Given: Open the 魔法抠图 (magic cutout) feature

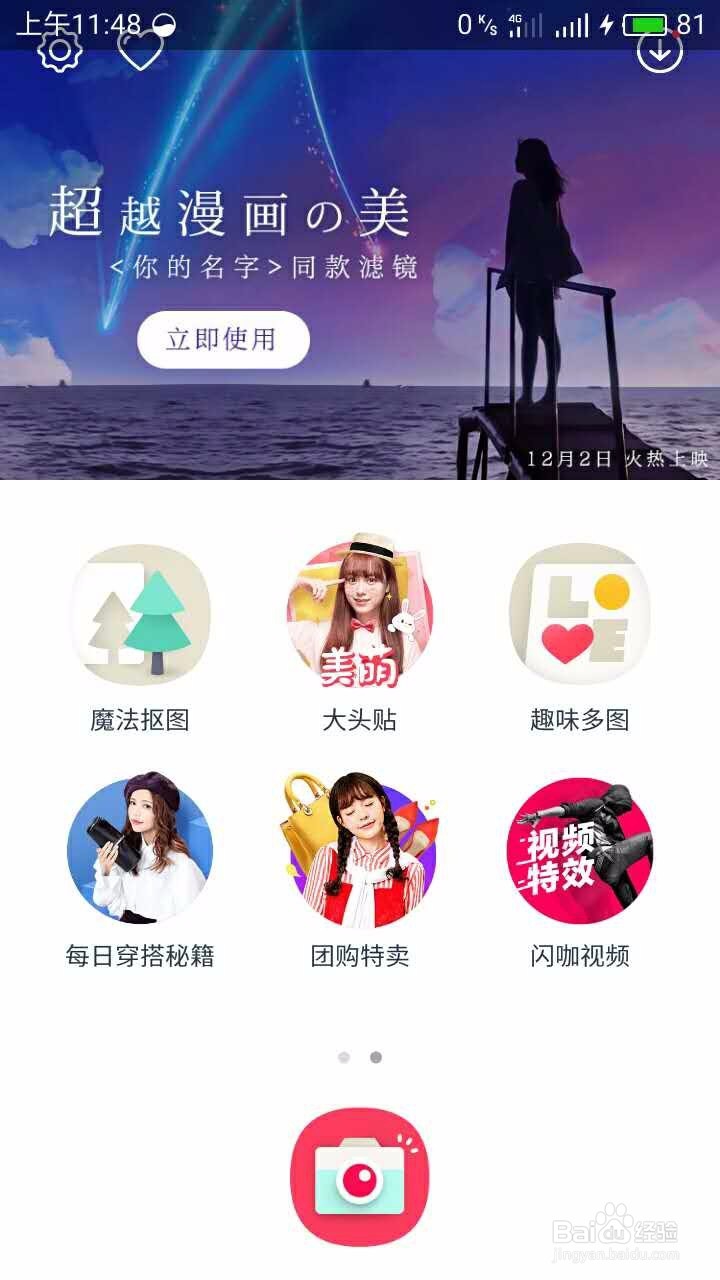Looking at the screenshot, I should tap(140, 617).
